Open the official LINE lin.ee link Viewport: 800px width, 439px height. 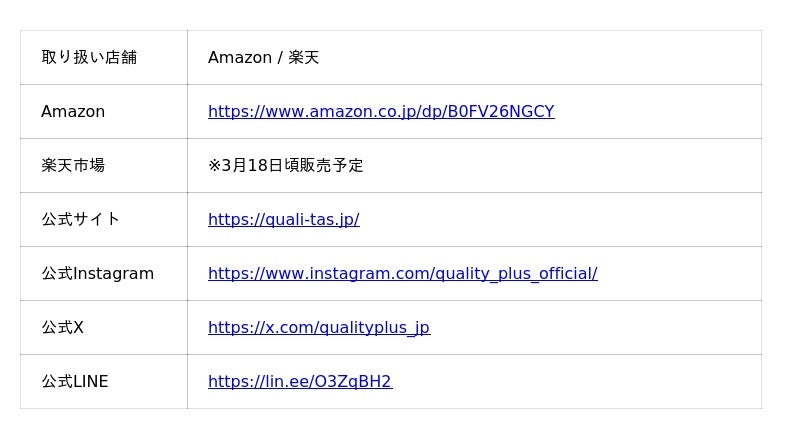pos(299,382)
